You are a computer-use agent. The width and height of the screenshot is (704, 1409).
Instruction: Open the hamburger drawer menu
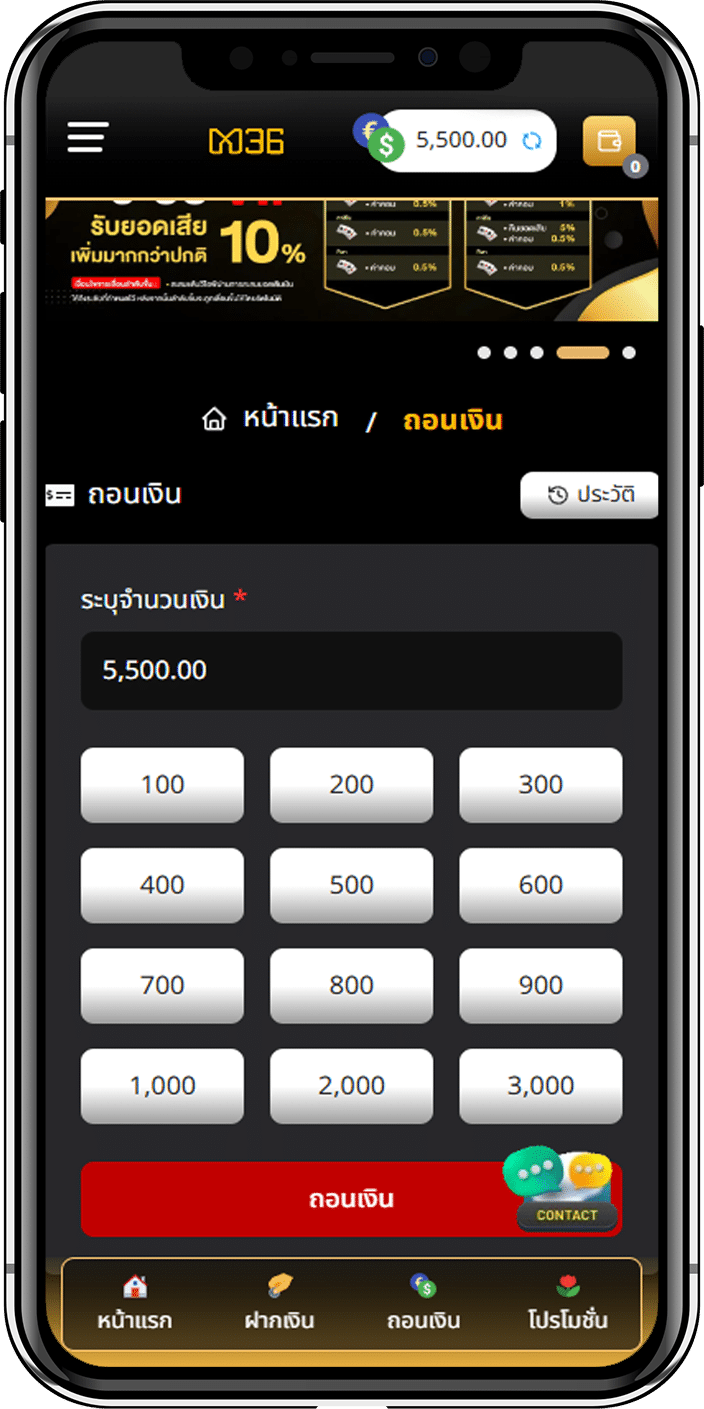88,138
